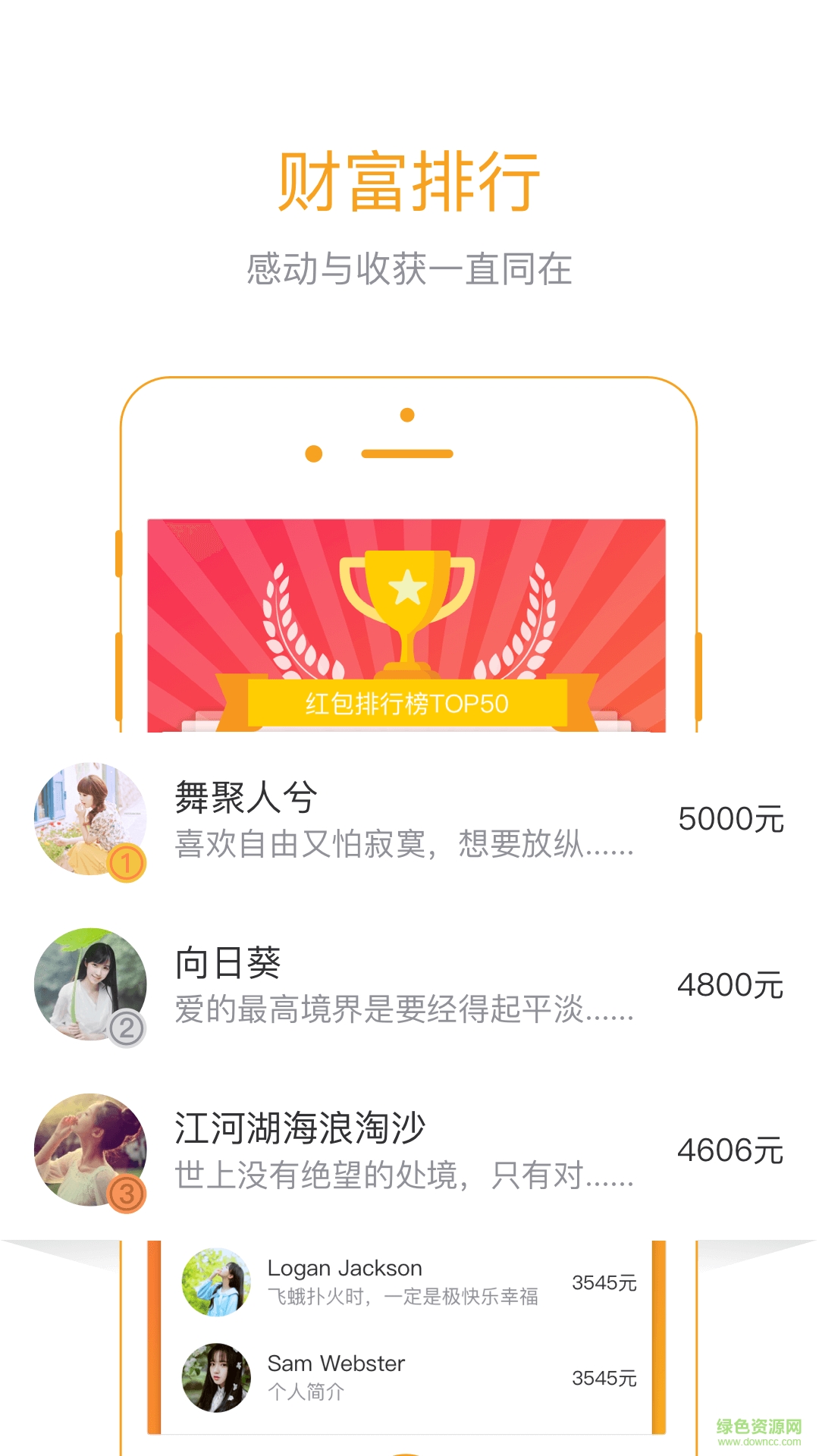Viewport: 819px width, 1456px height.
Task: Click the 财富排行 title text
Action: pyautogui.click(x=408, y=179)
